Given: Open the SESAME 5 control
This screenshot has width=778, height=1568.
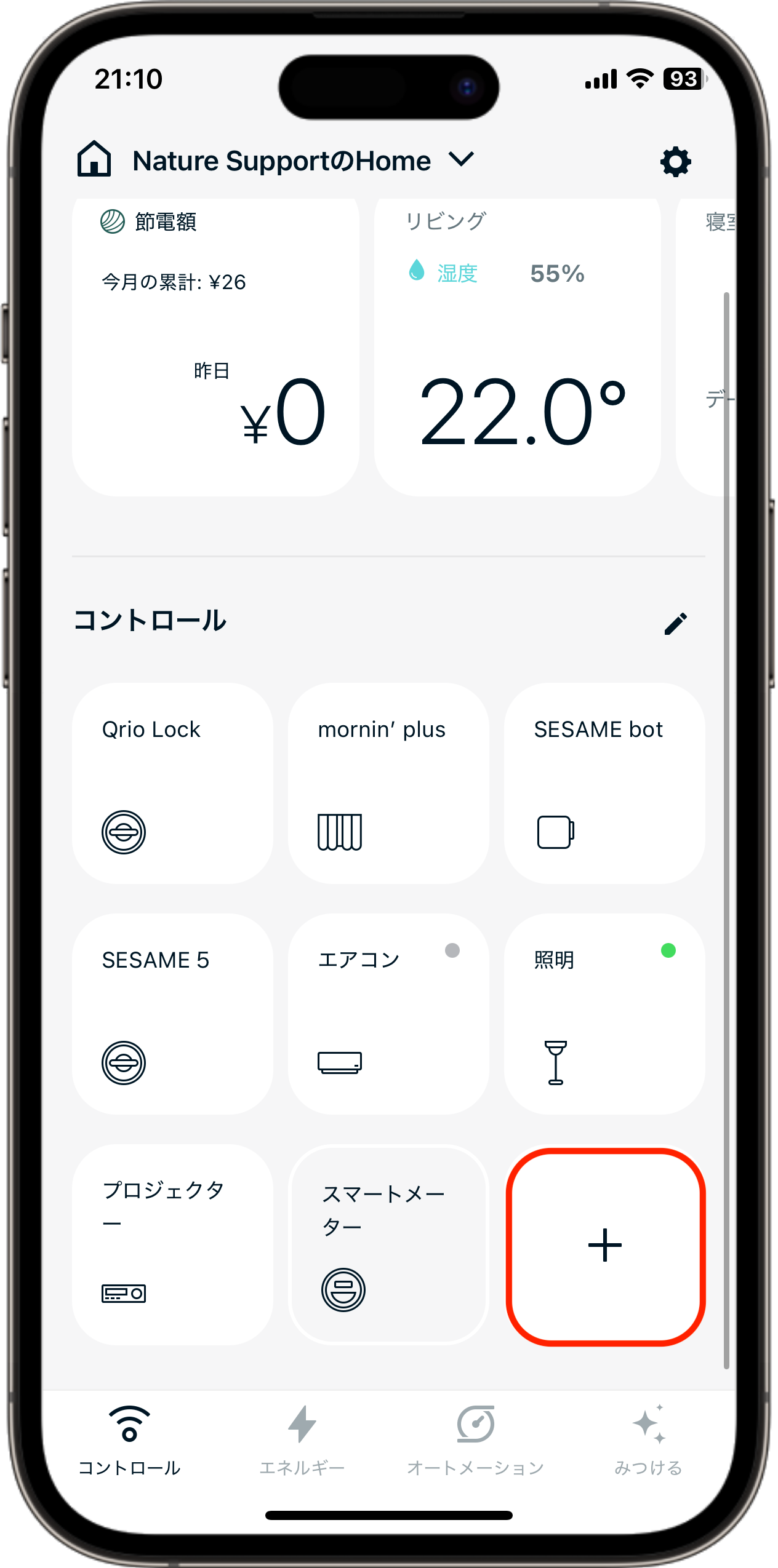Looking at the screenshot, I should 172,1014.
